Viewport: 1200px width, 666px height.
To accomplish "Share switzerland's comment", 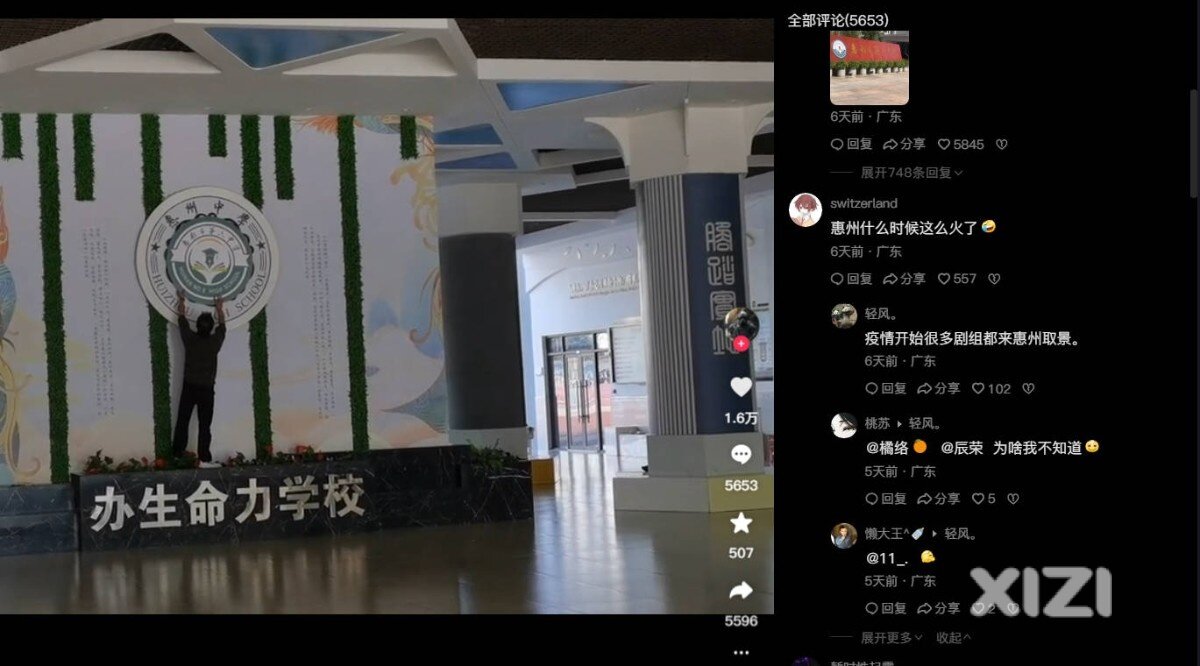I will 904,279.
